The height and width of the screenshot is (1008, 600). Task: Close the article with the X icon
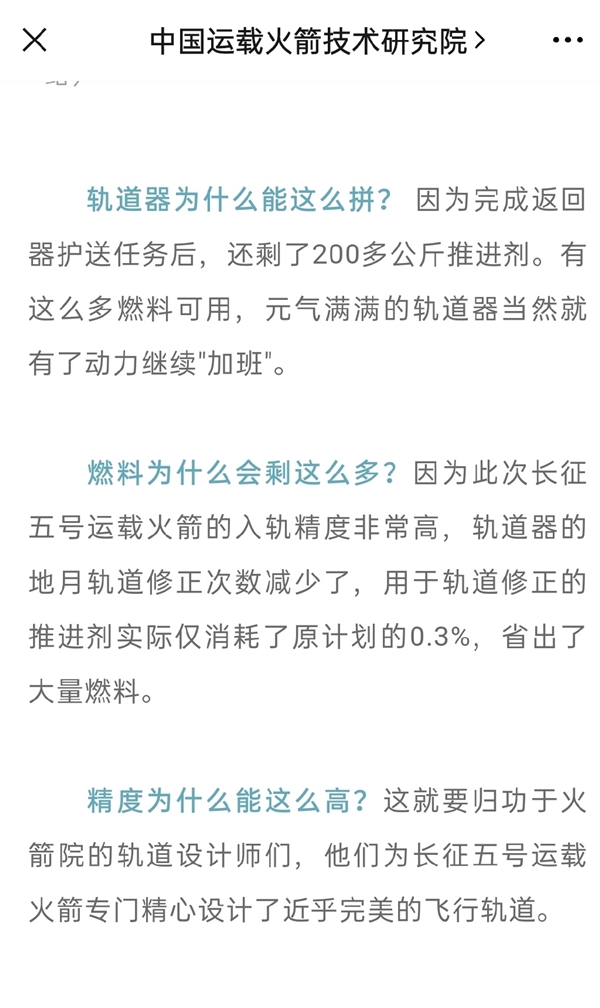pyautogui.click(x=35, y=40)
